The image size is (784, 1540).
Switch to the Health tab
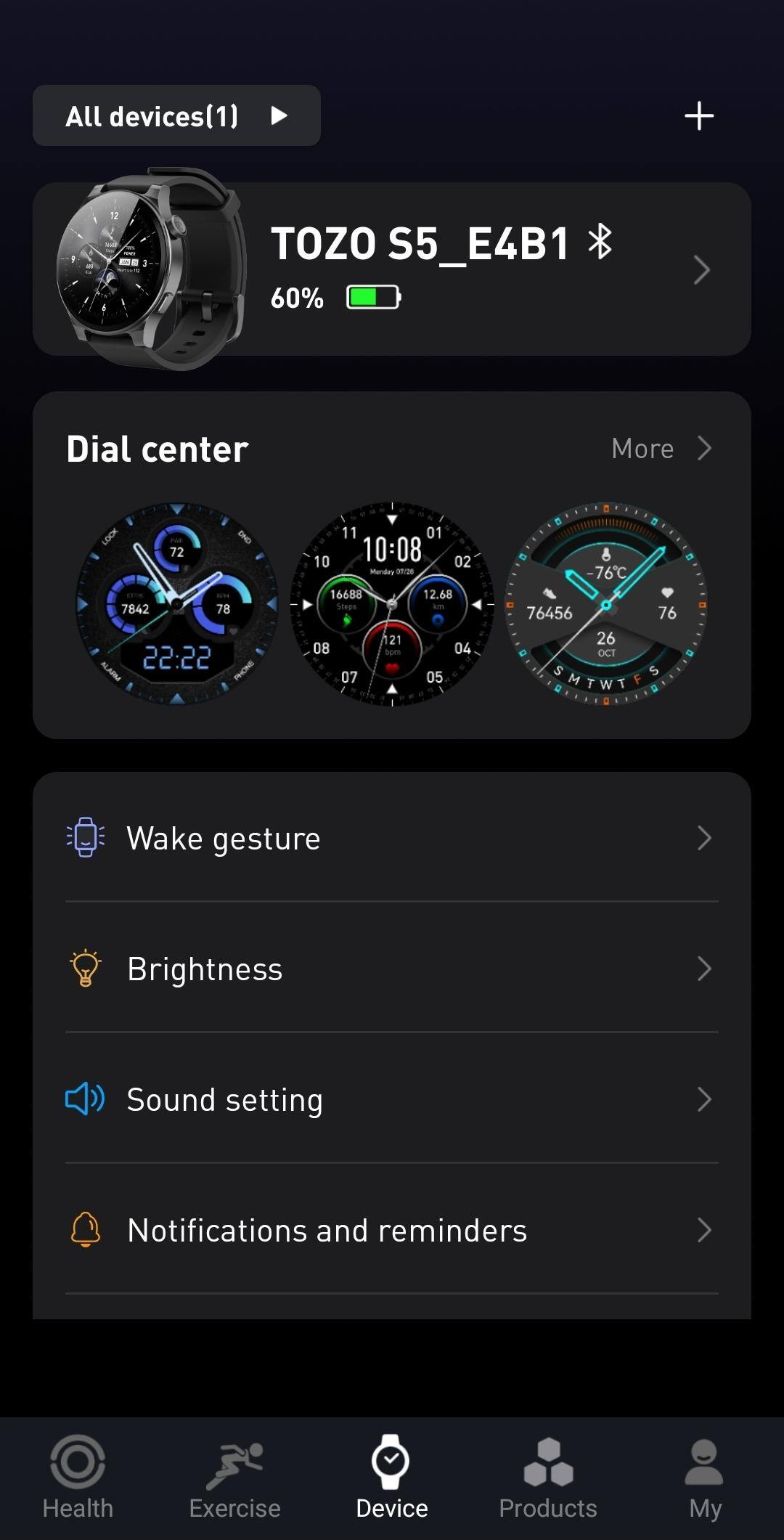78,1478
